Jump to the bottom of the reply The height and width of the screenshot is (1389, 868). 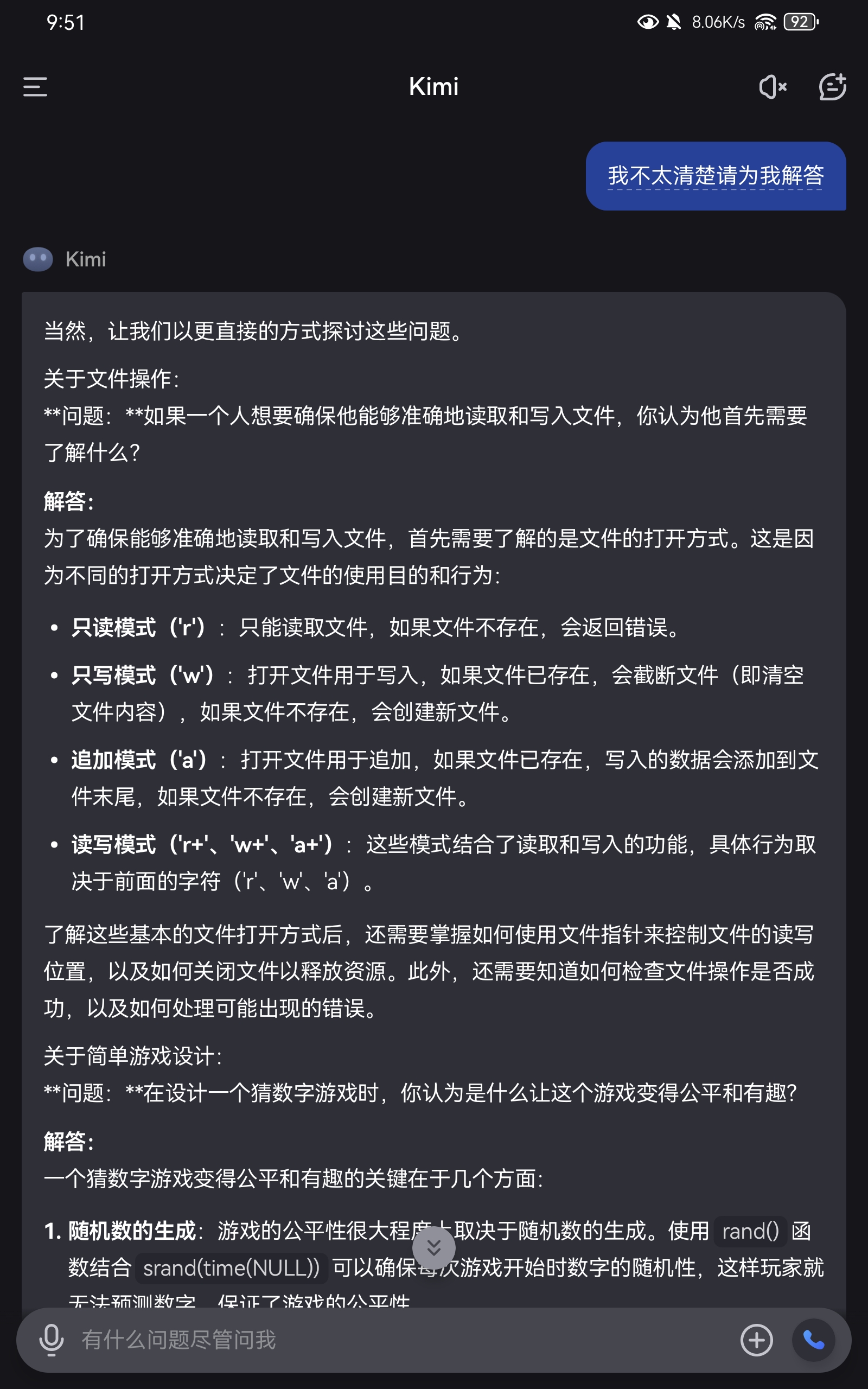click(x=433, y=1247)
